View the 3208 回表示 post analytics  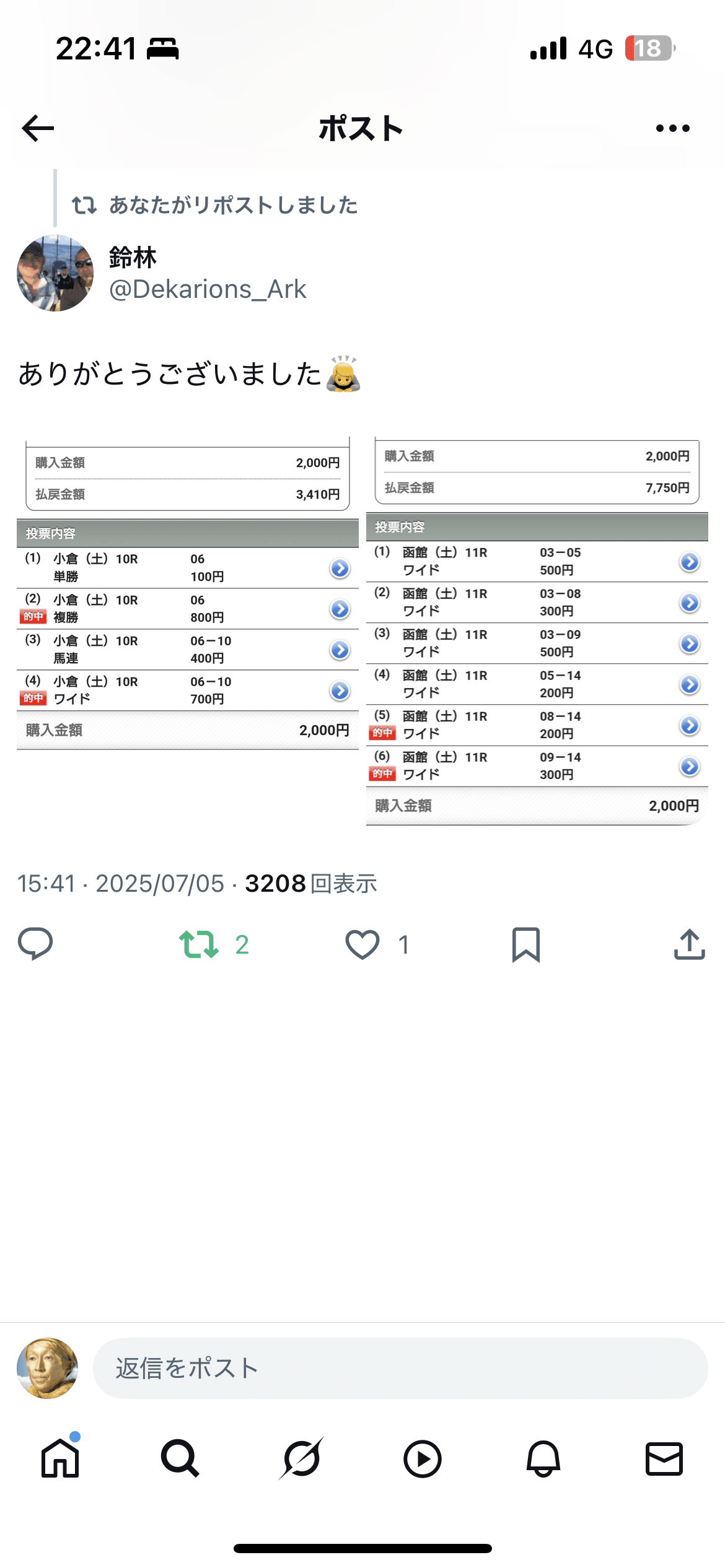click(310, 884)
